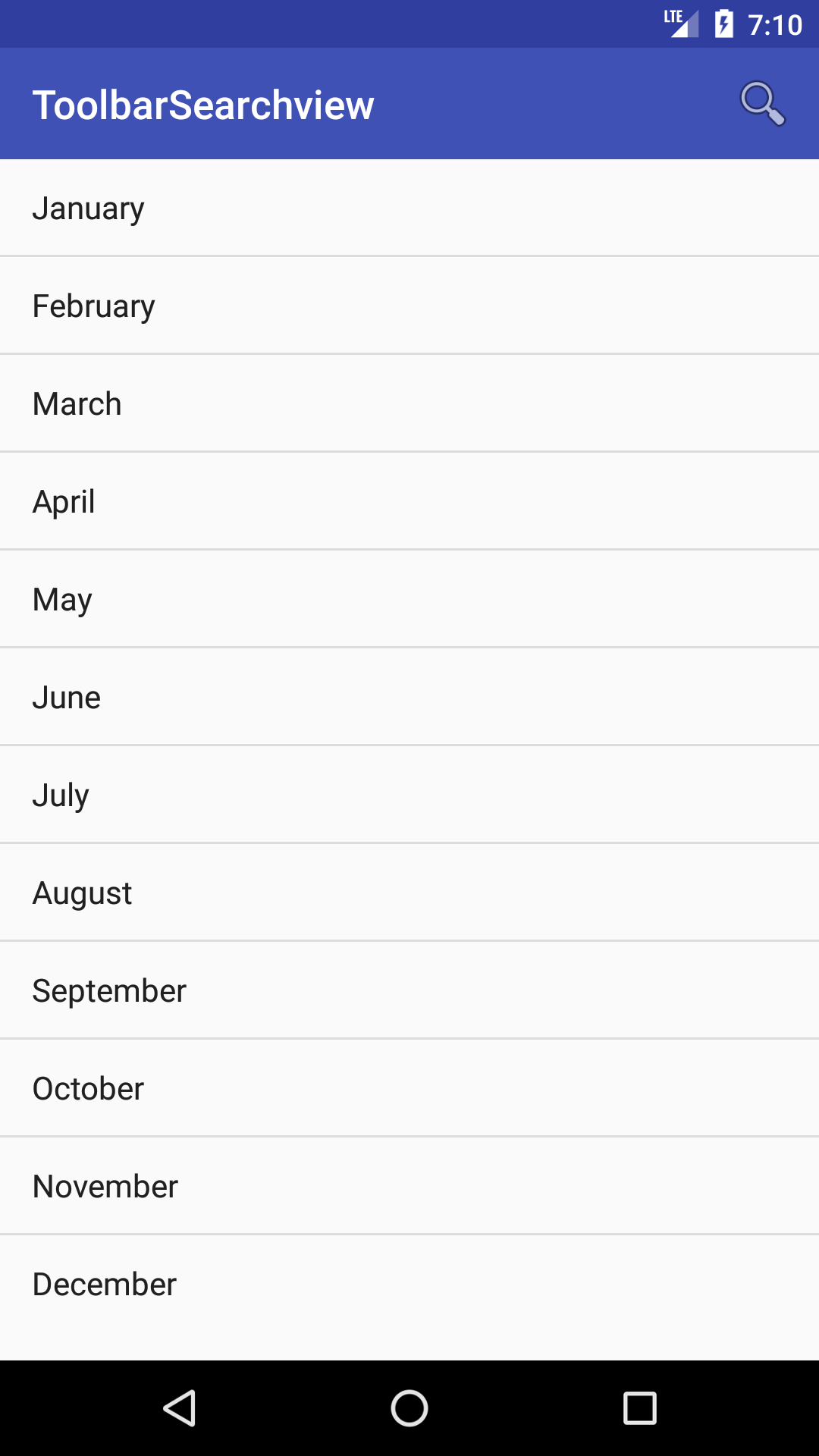Viewport: 819px width, 1456px height.
Task: Tap September in the list
Action: click(108, 990)
